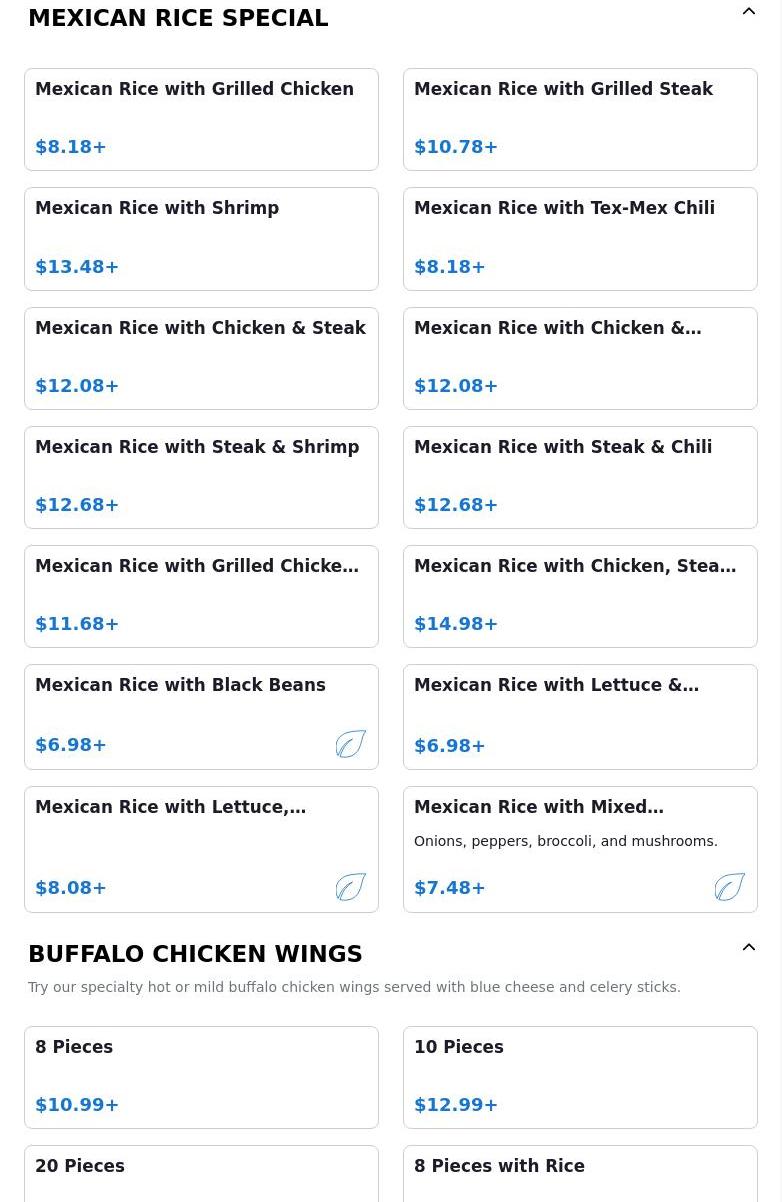This screenshot has height=1202, width=782.
Task: Tap the 20 Pieces wings card
Action: click(201, 1175)
